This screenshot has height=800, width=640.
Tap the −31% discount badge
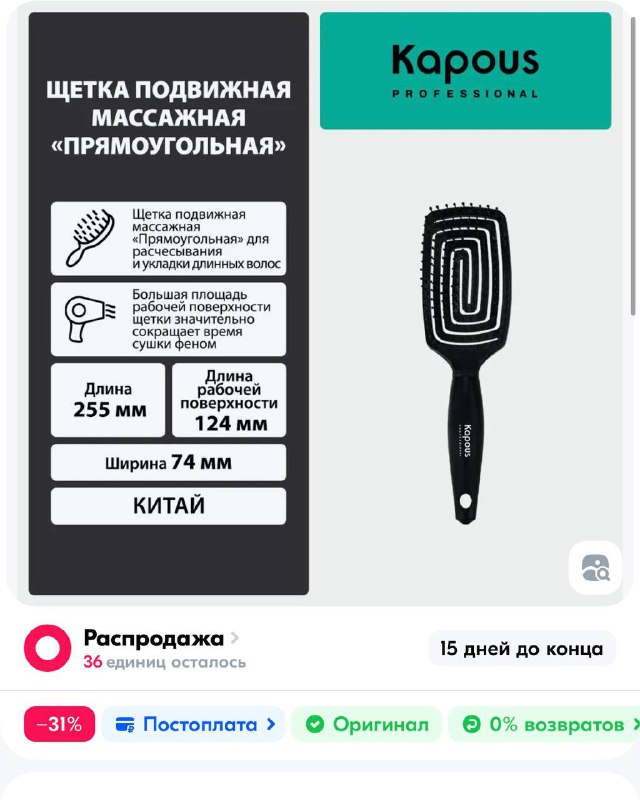pos(59,724)
